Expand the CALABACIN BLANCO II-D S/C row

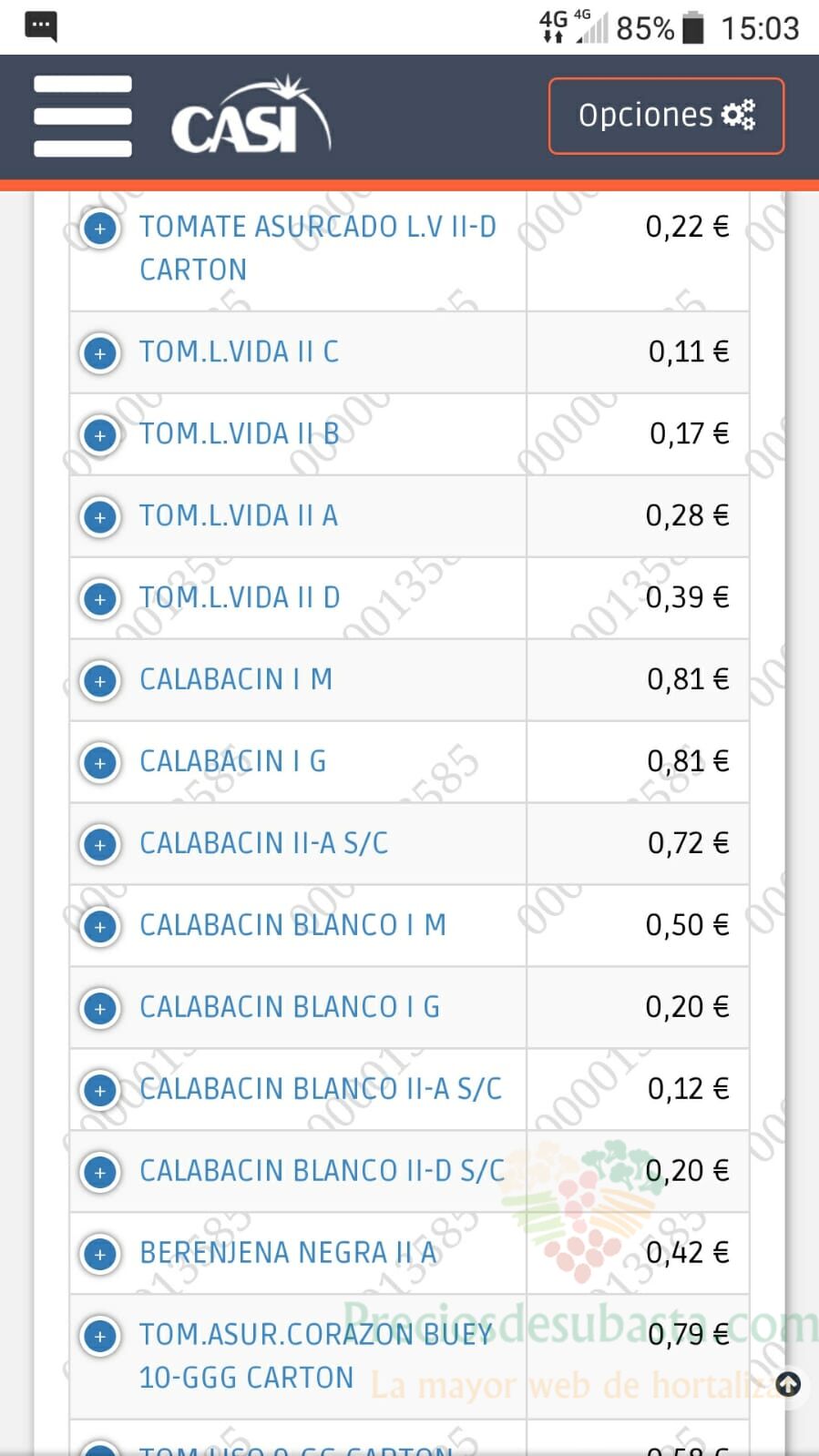click(x=100, y=1173)
